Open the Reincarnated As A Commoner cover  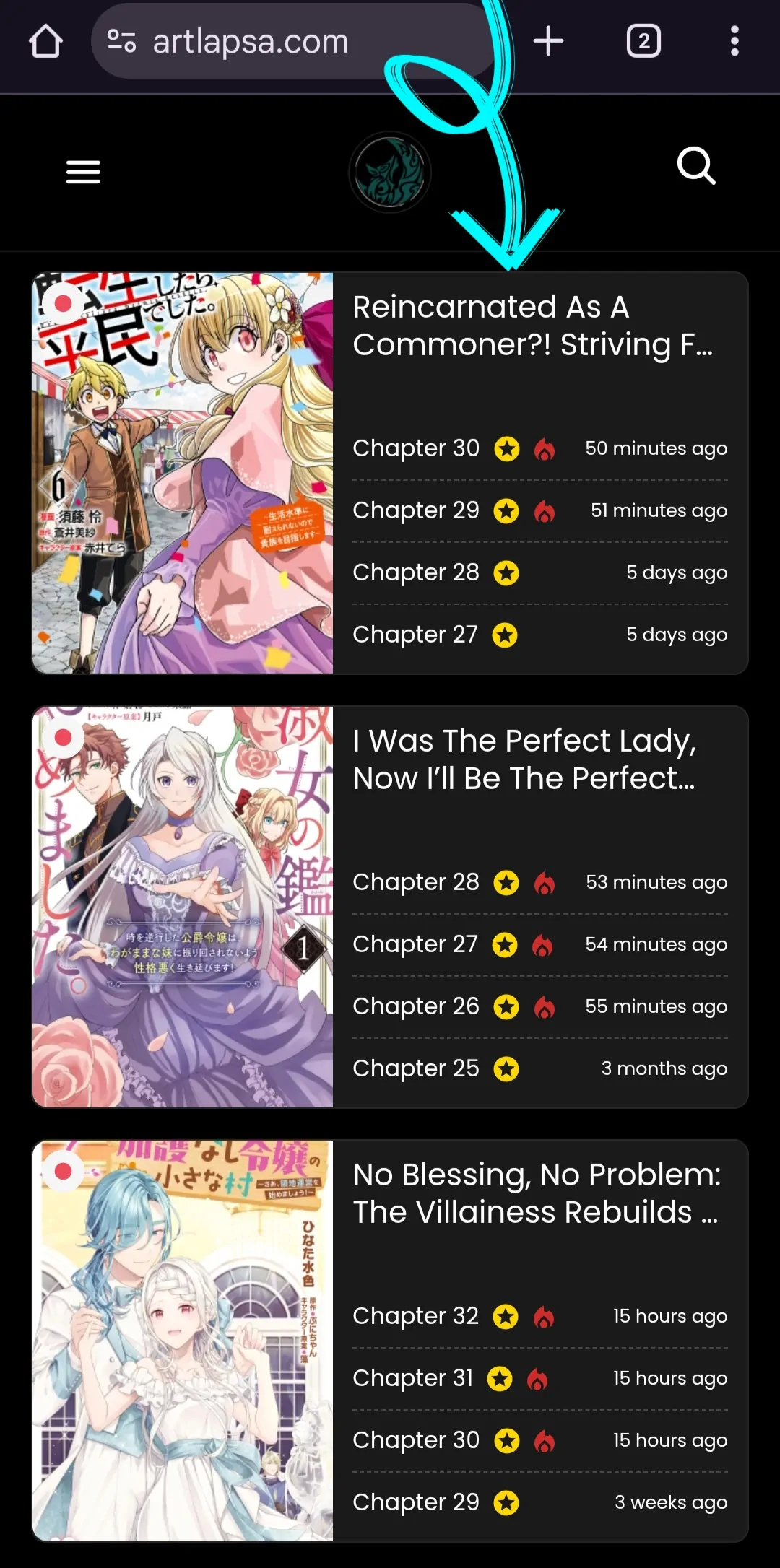click(x=183, y=473)
